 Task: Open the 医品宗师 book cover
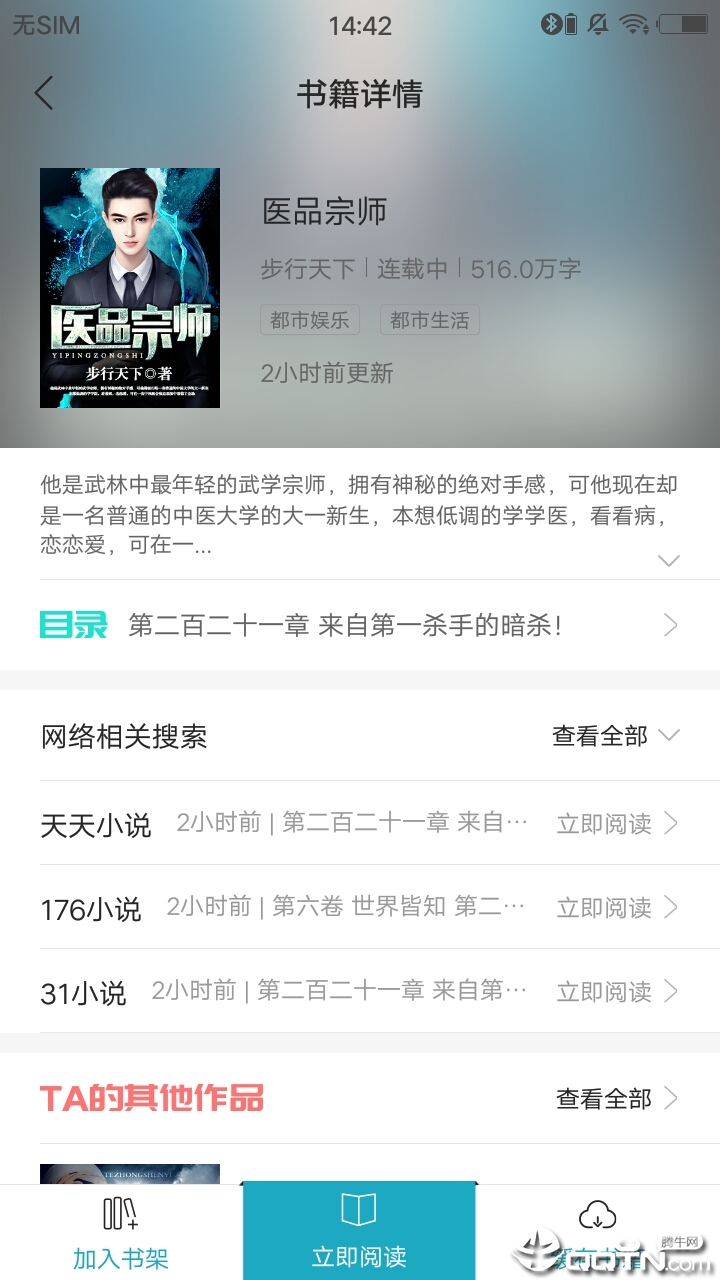(130, 288)
